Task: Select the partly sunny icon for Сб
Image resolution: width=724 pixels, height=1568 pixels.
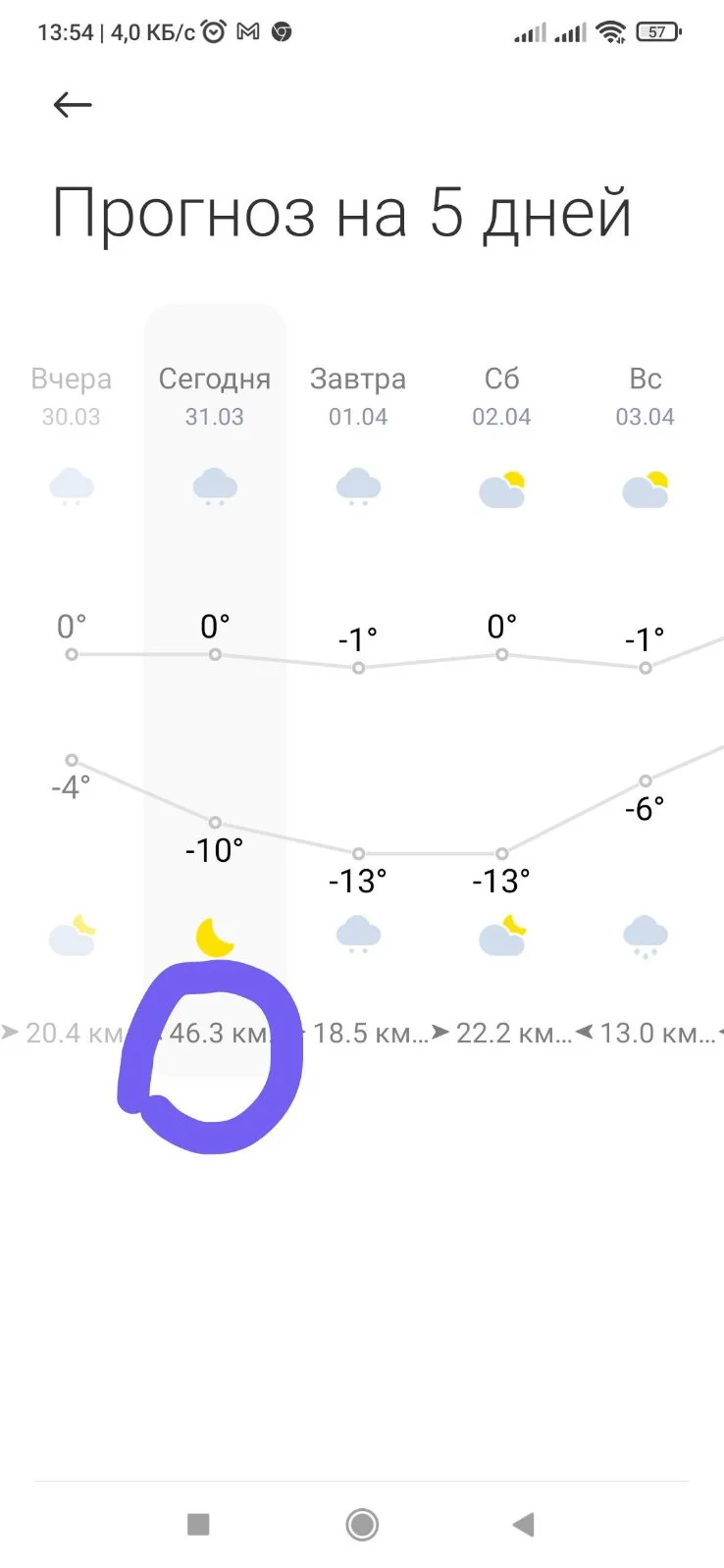Action: (x=501, y=488)
